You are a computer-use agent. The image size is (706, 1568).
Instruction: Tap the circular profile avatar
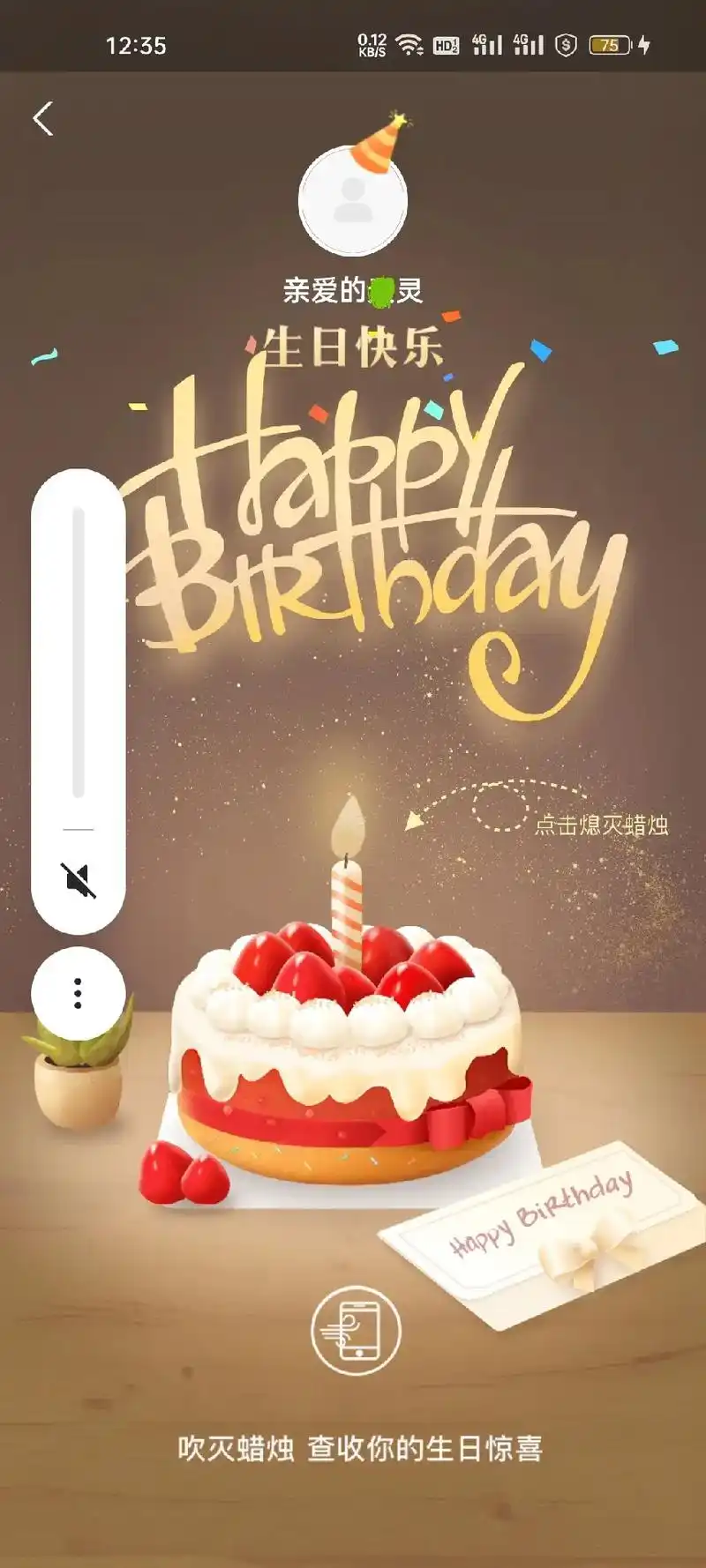pyautogui.click(x=352, y=201)
